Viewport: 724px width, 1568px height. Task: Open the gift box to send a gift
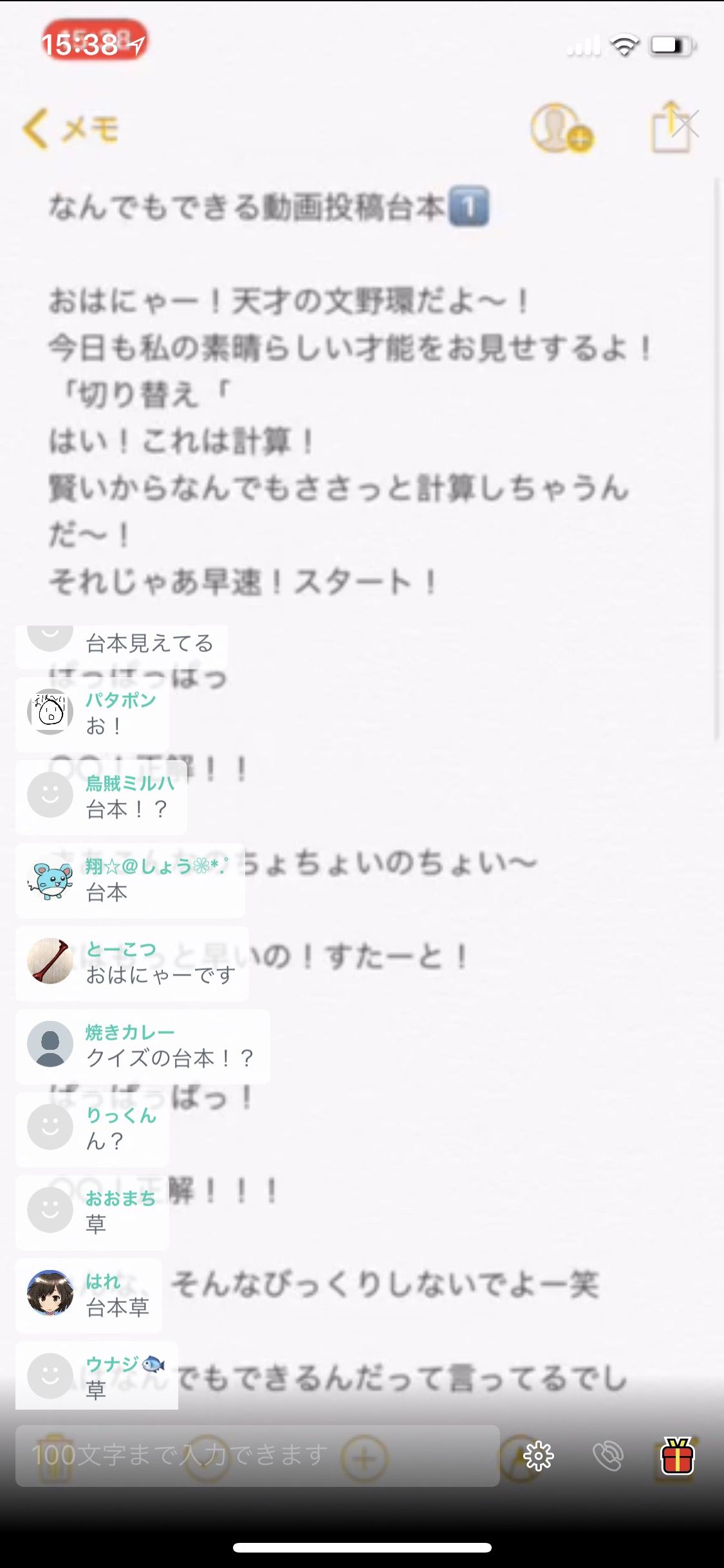677,1455
